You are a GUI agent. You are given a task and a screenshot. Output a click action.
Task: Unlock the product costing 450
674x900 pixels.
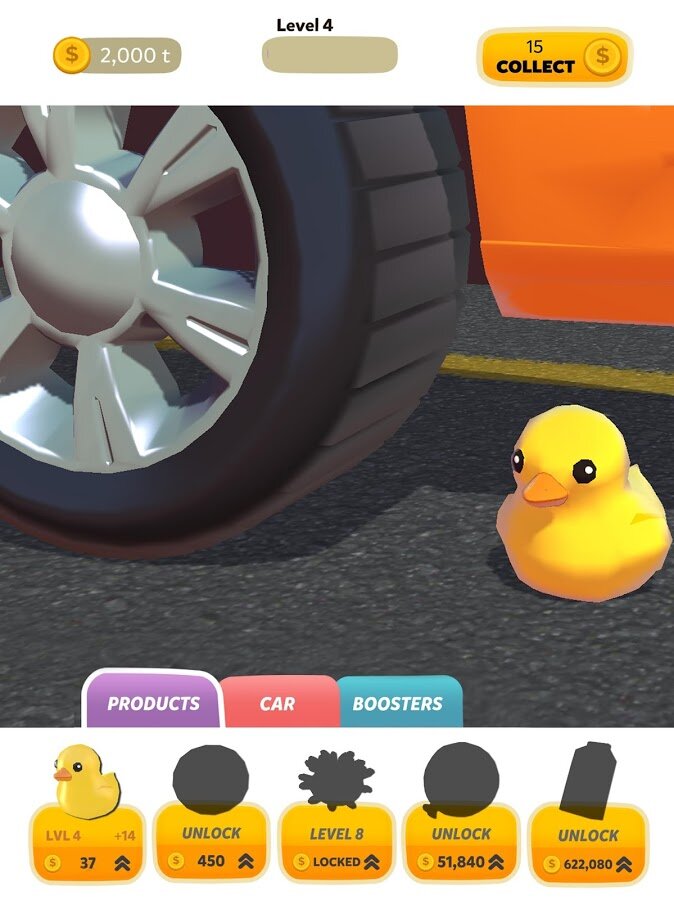[211, 847]
